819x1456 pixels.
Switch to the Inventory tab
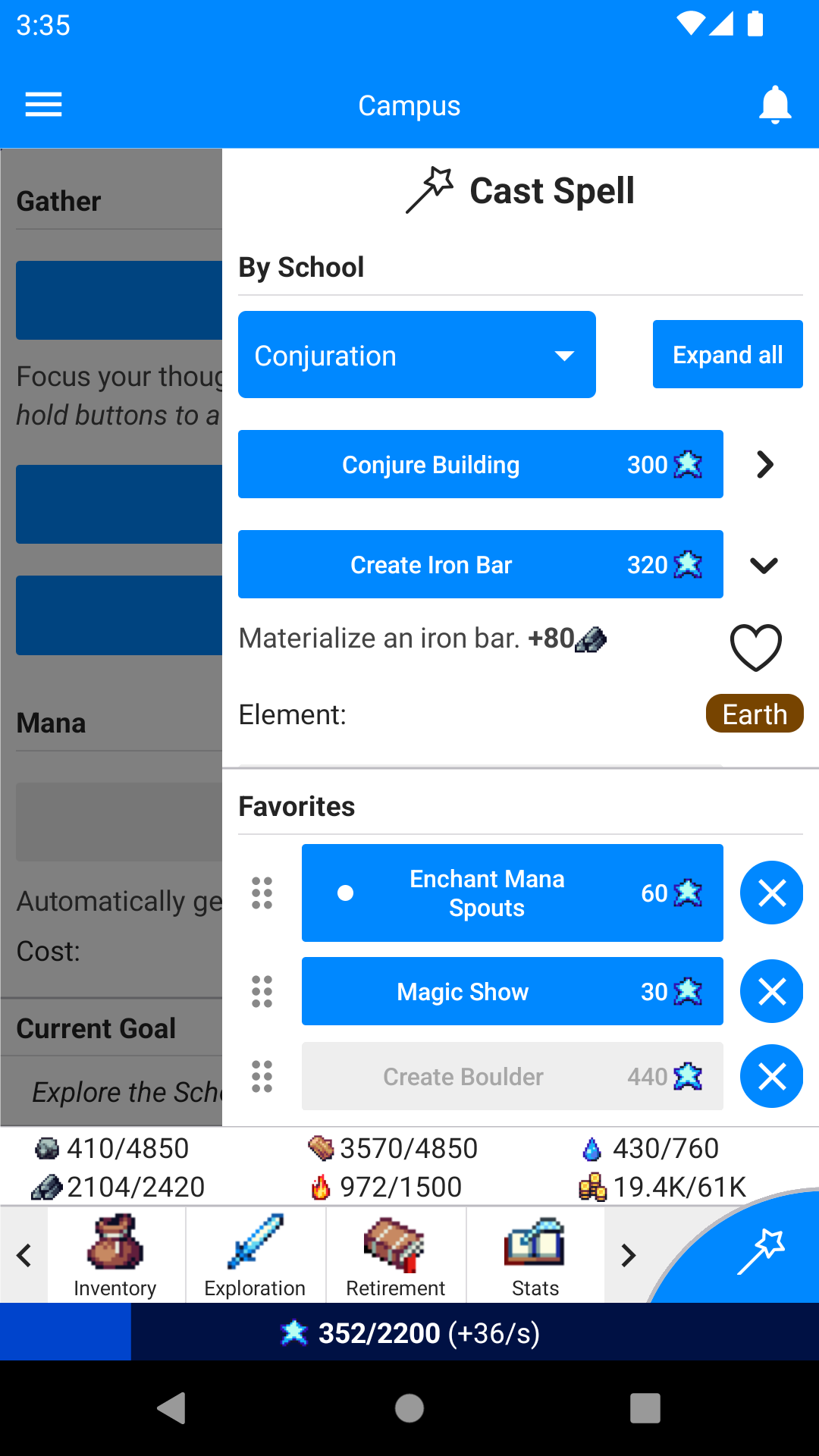(x=115, y=1255)
